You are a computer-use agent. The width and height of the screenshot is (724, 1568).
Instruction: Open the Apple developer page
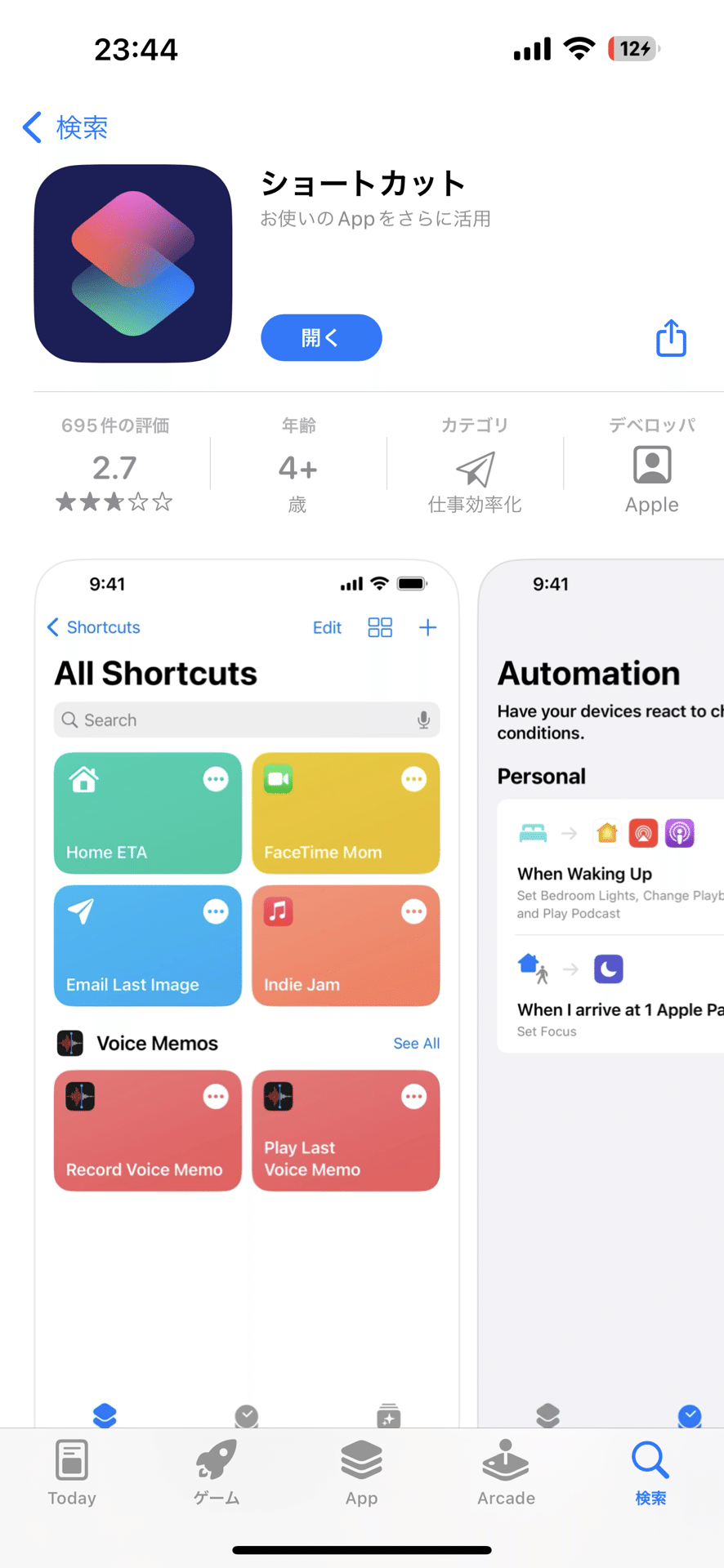coord(651,464)
